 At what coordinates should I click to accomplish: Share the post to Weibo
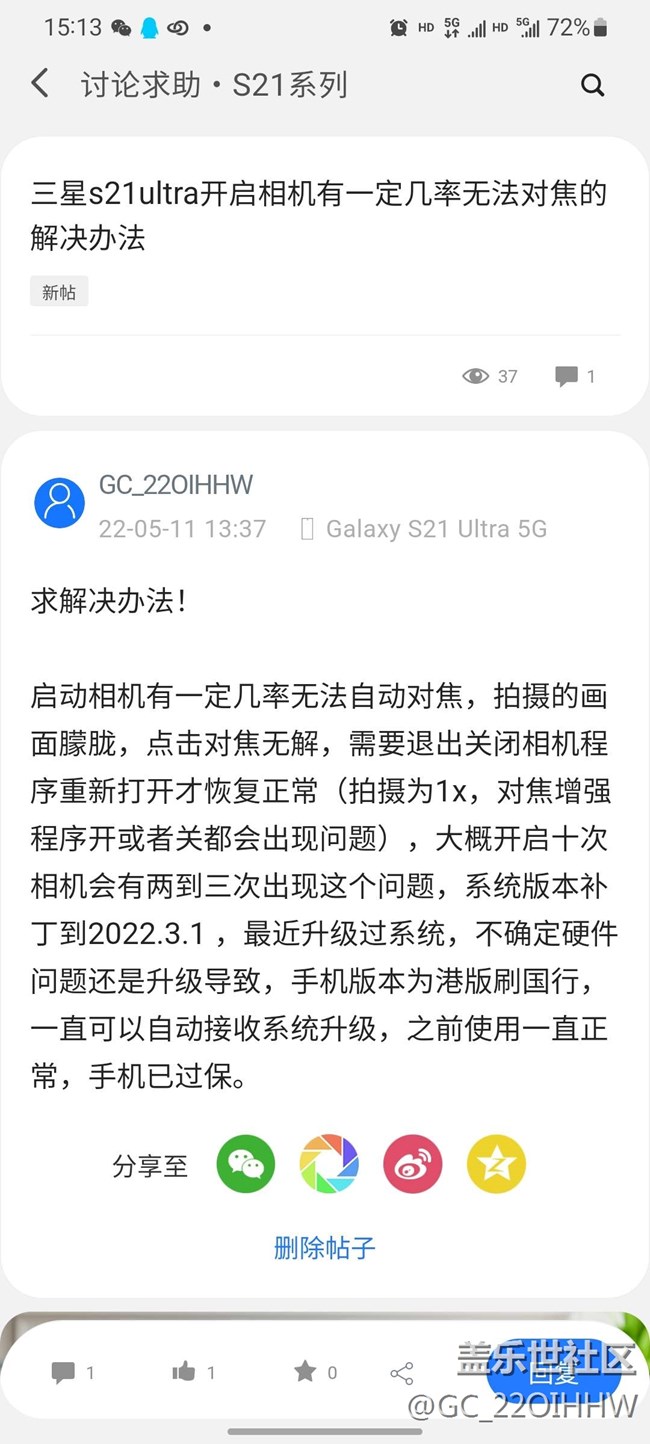tap(413, 1164)
